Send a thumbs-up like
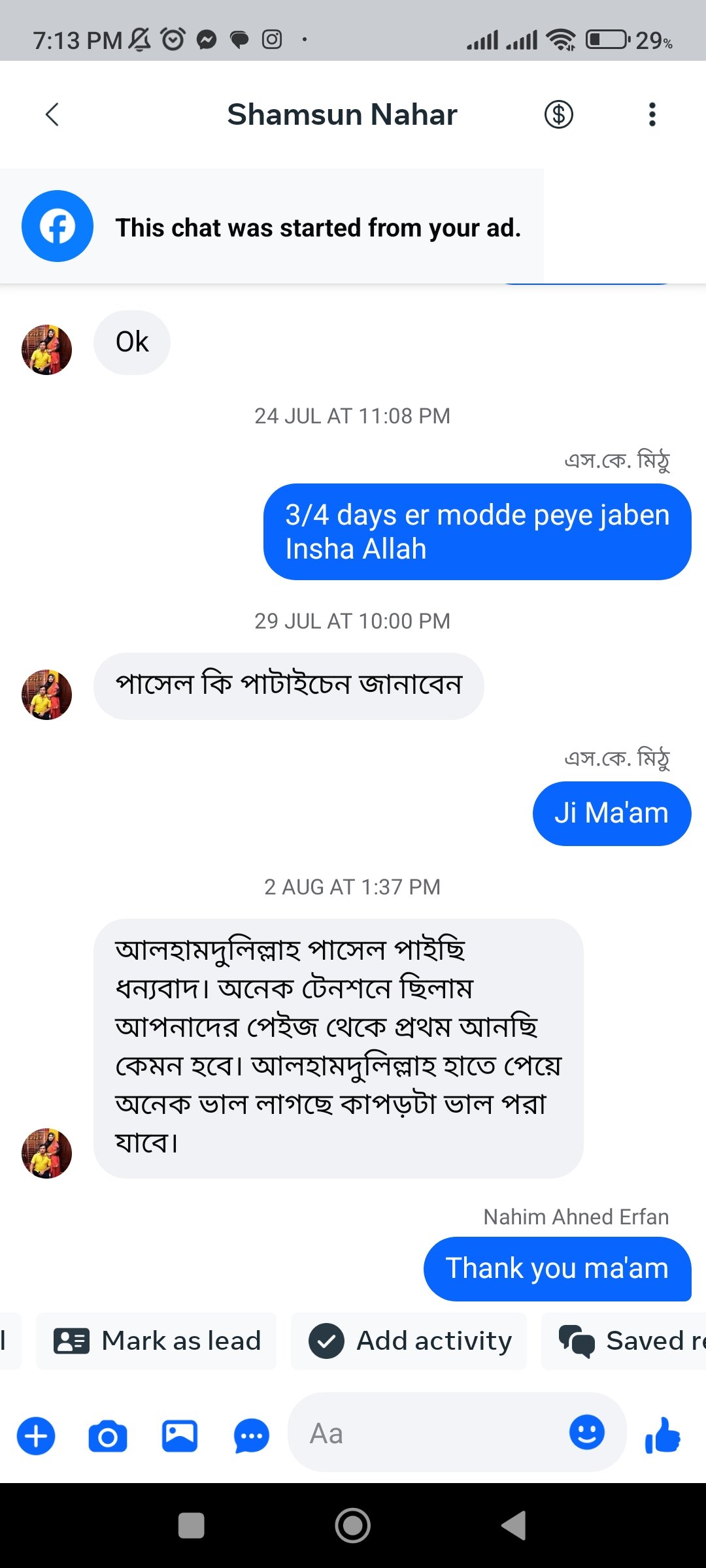Image resolution: width=706 pixels, height=1568 pixels. tap(663, 1435)
